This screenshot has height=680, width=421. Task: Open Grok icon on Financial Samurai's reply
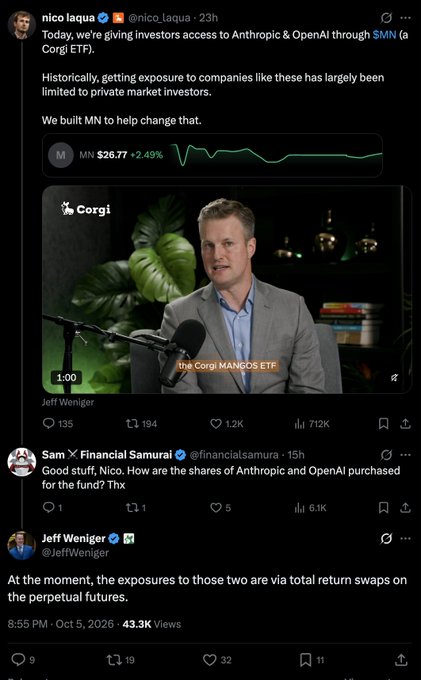[385, 454]
